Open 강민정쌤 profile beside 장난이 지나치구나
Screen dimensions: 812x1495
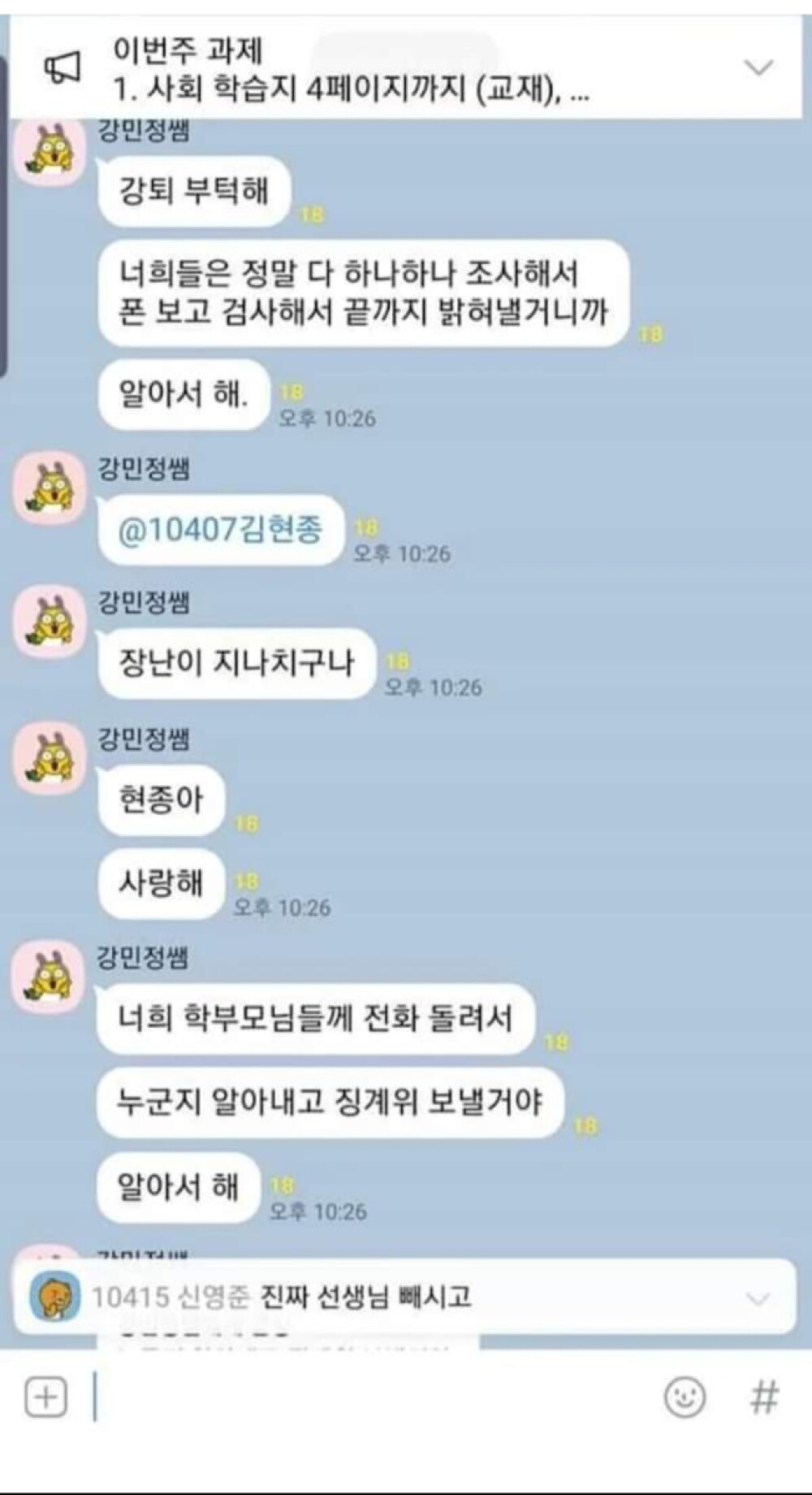click(50, 623)
